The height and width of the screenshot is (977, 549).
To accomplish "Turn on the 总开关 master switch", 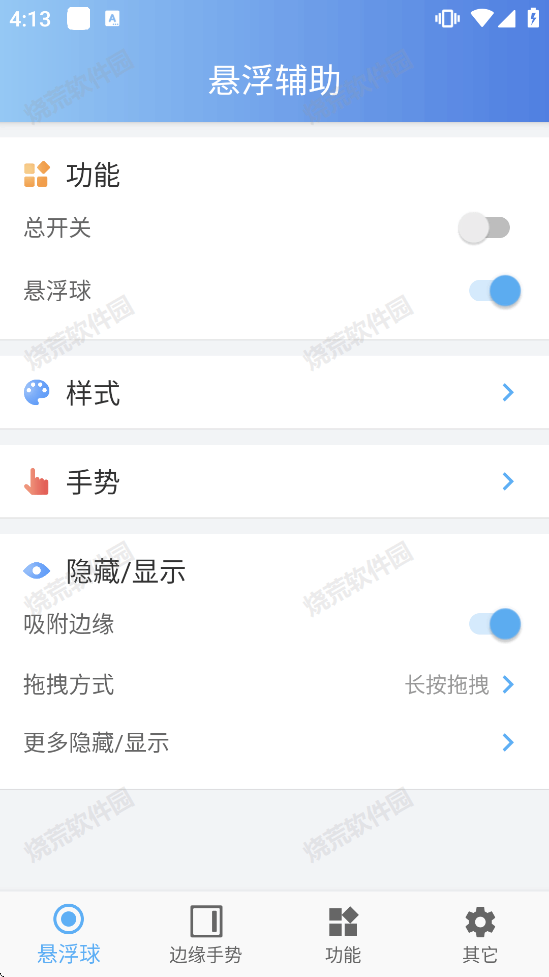I will coord(484,228).
